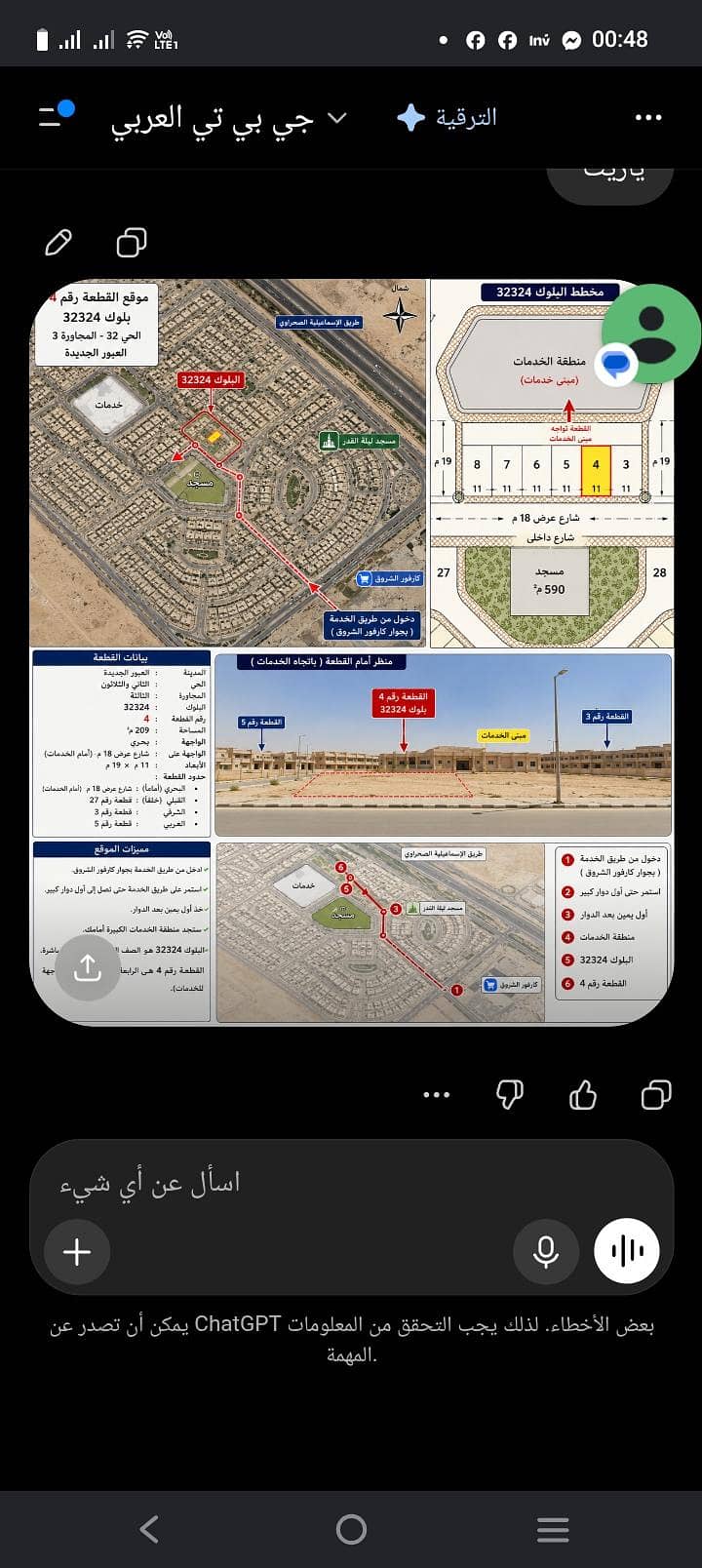702x1568 pixels.
Task: Edit the message with the pencil icon
Action: 58,242
